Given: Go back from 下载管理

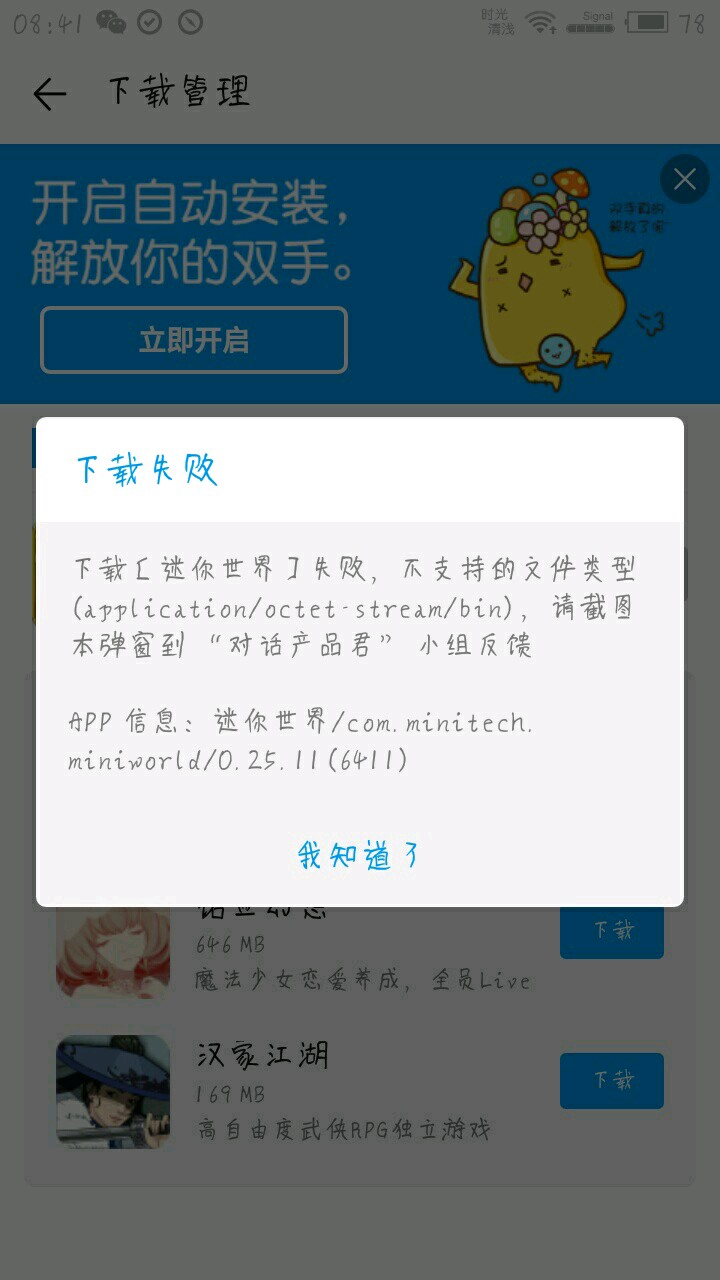Looking at the screenshot, I should coord(48,94).
